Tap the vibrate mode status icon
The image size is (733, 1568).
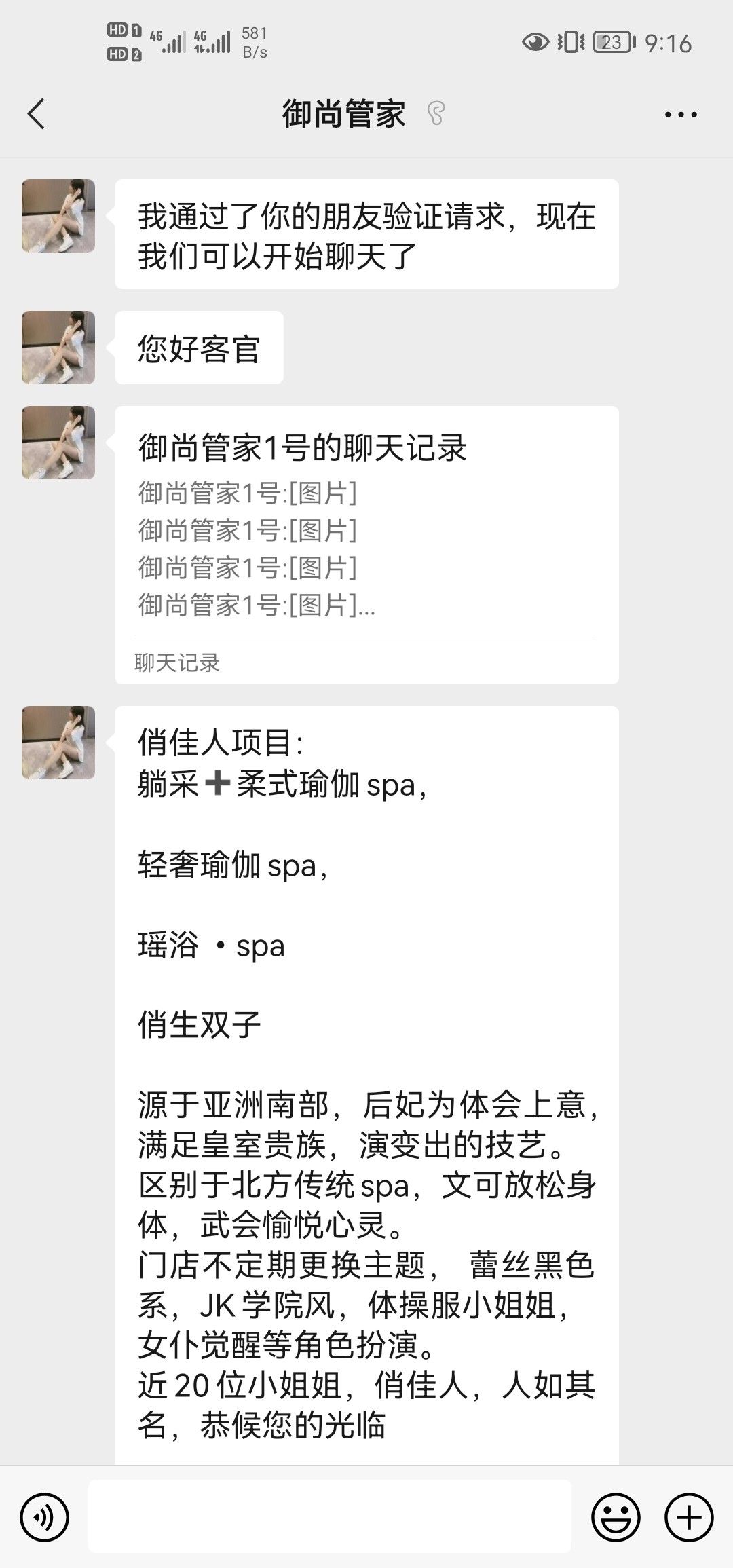(570, 42)
